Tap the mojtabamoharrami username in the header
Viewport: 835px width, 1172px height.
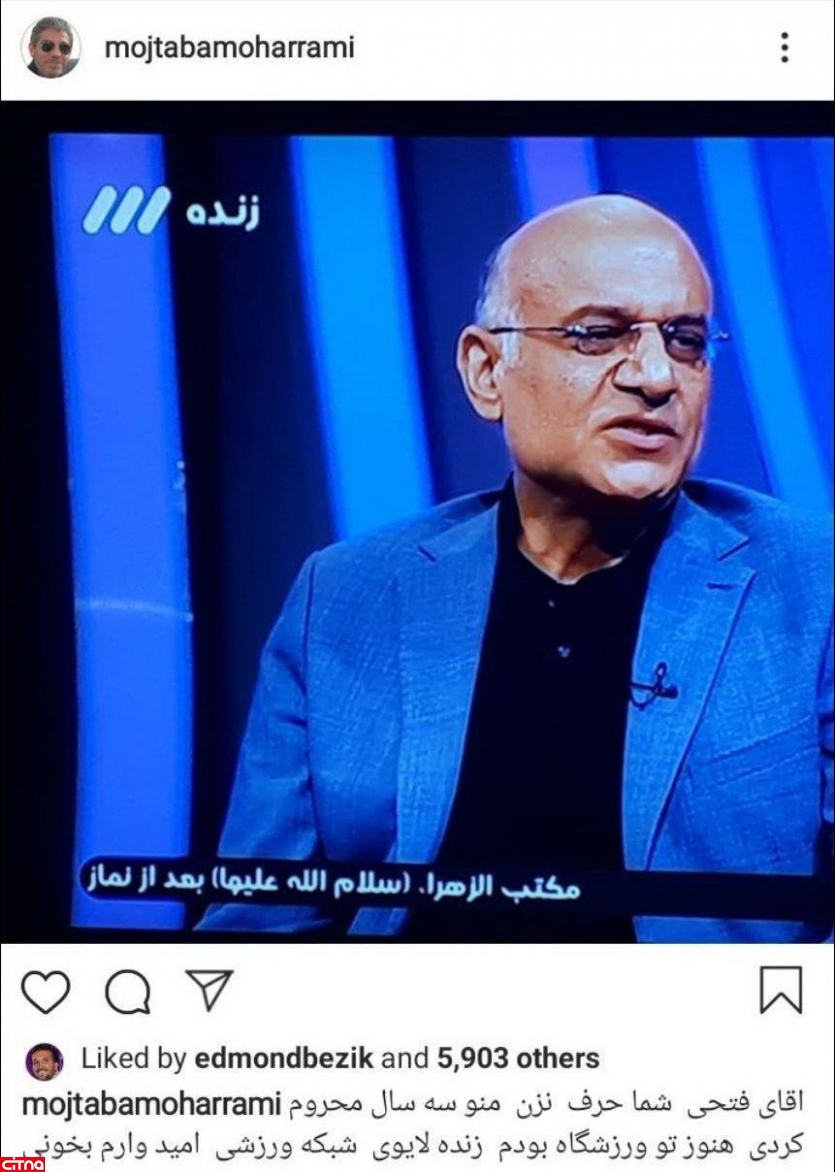point(229,47)
